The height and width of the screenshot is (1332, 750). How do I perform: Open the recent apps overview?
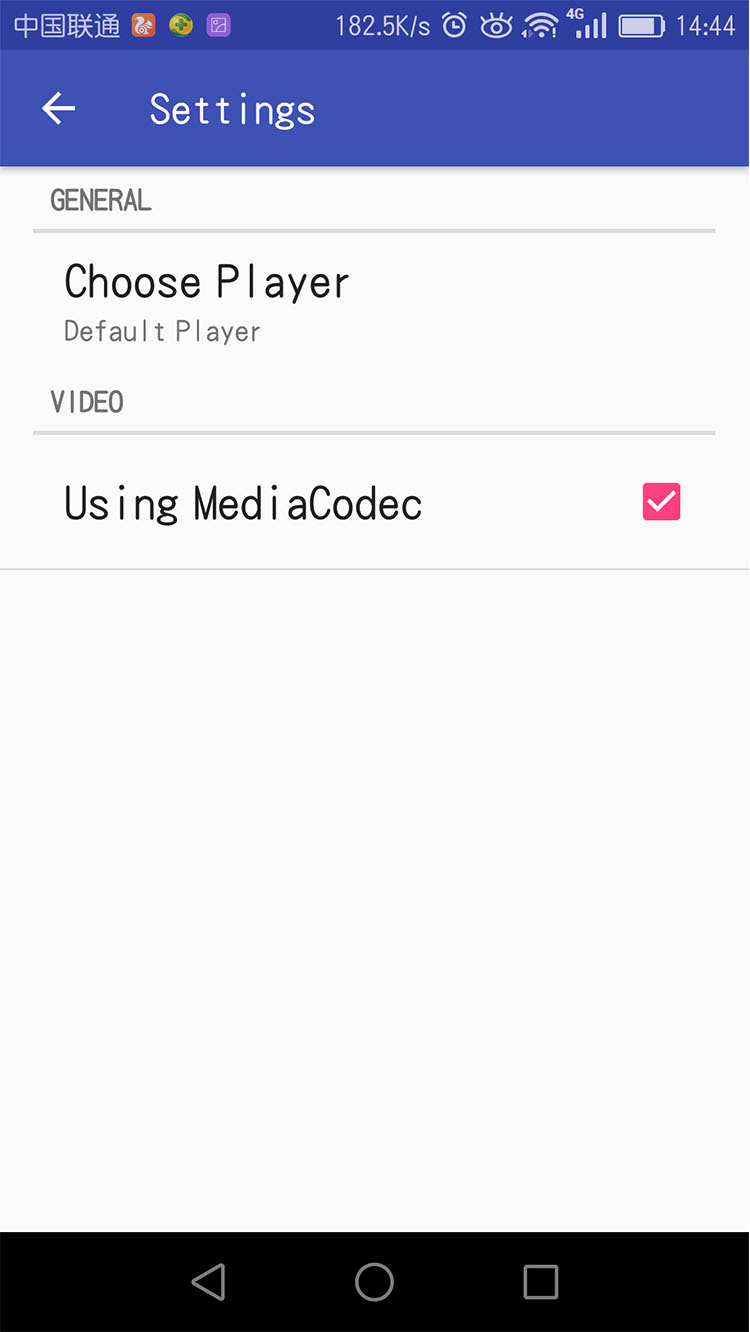point(540,1282)
